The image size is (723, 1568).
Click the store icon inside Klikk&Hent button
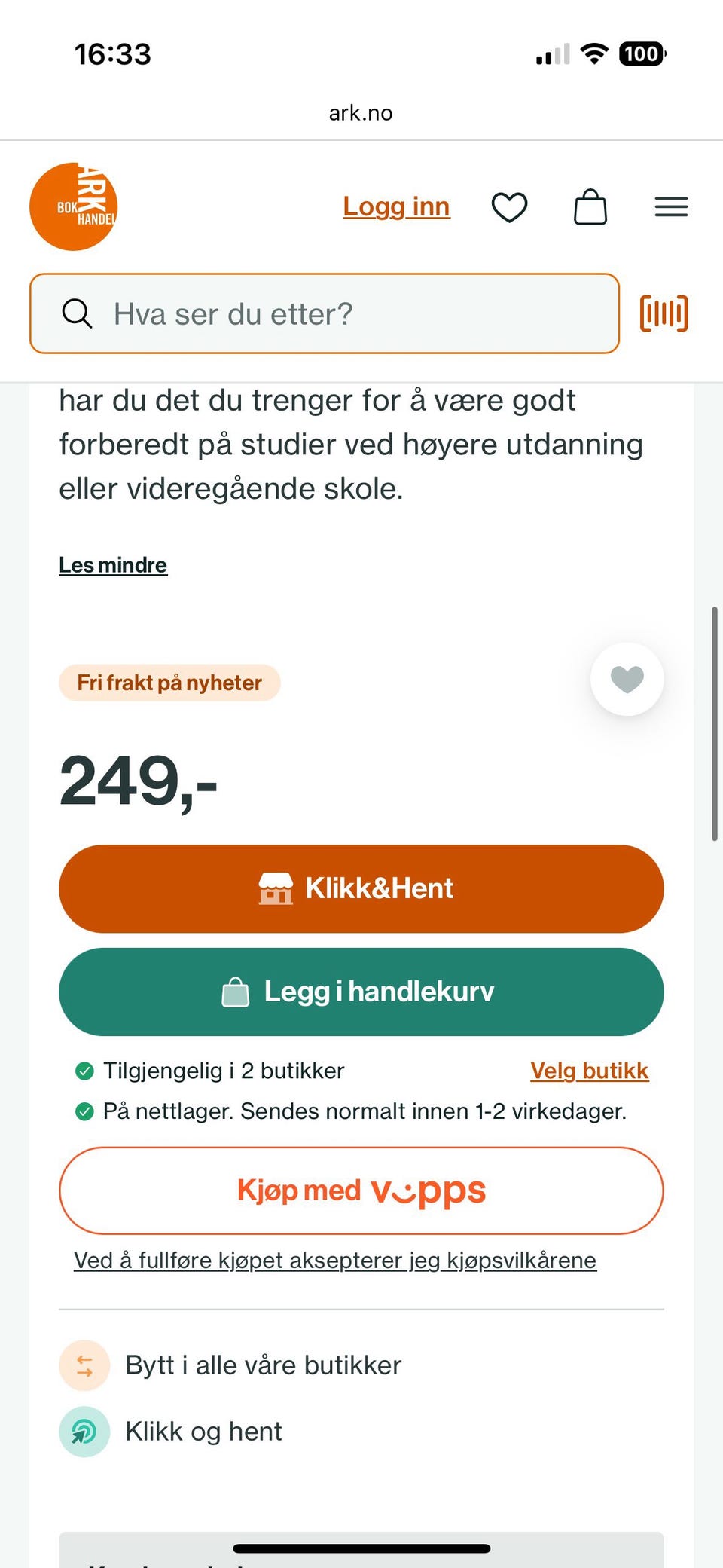[277, 889]
